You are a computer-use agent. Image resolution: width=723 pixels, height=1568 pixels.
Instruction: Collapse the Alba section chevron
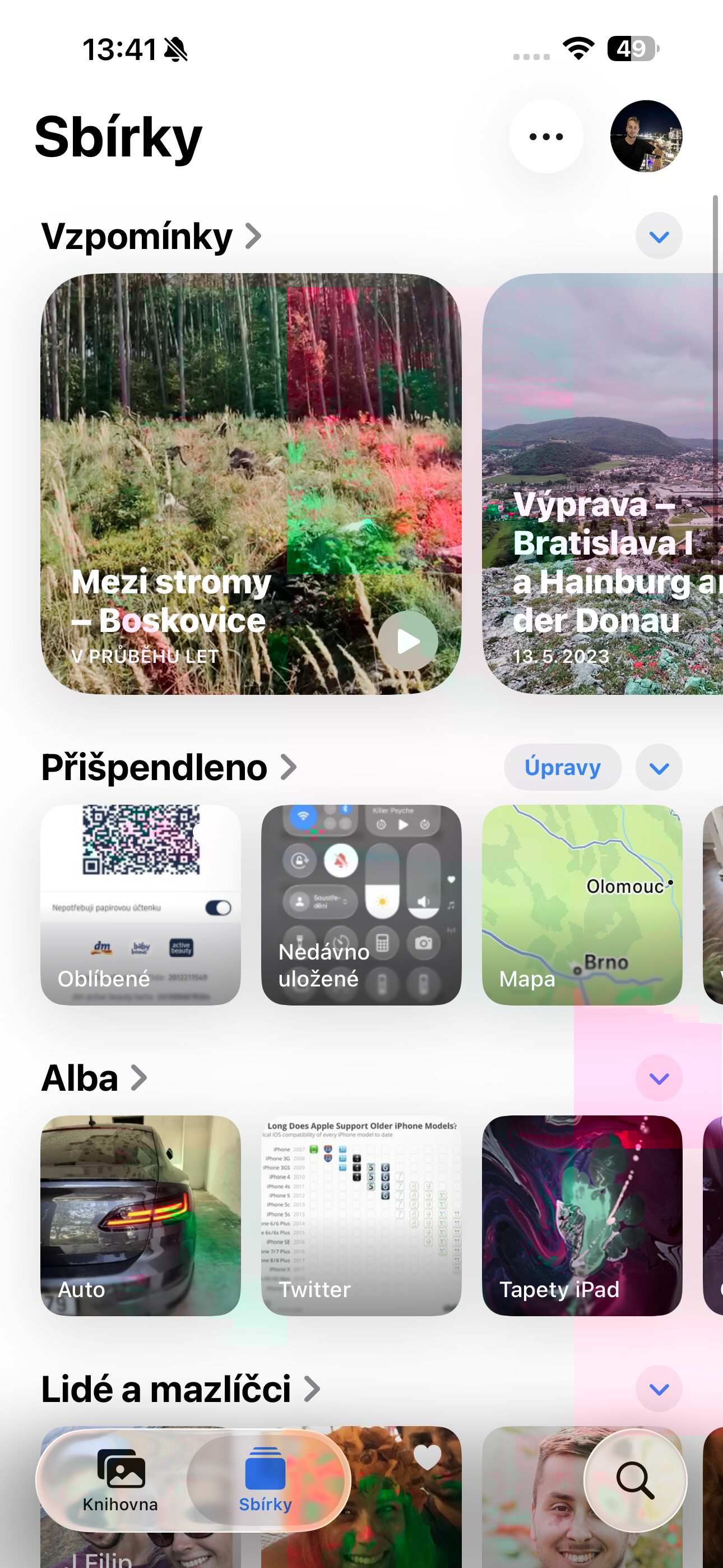pos(659,1078)
